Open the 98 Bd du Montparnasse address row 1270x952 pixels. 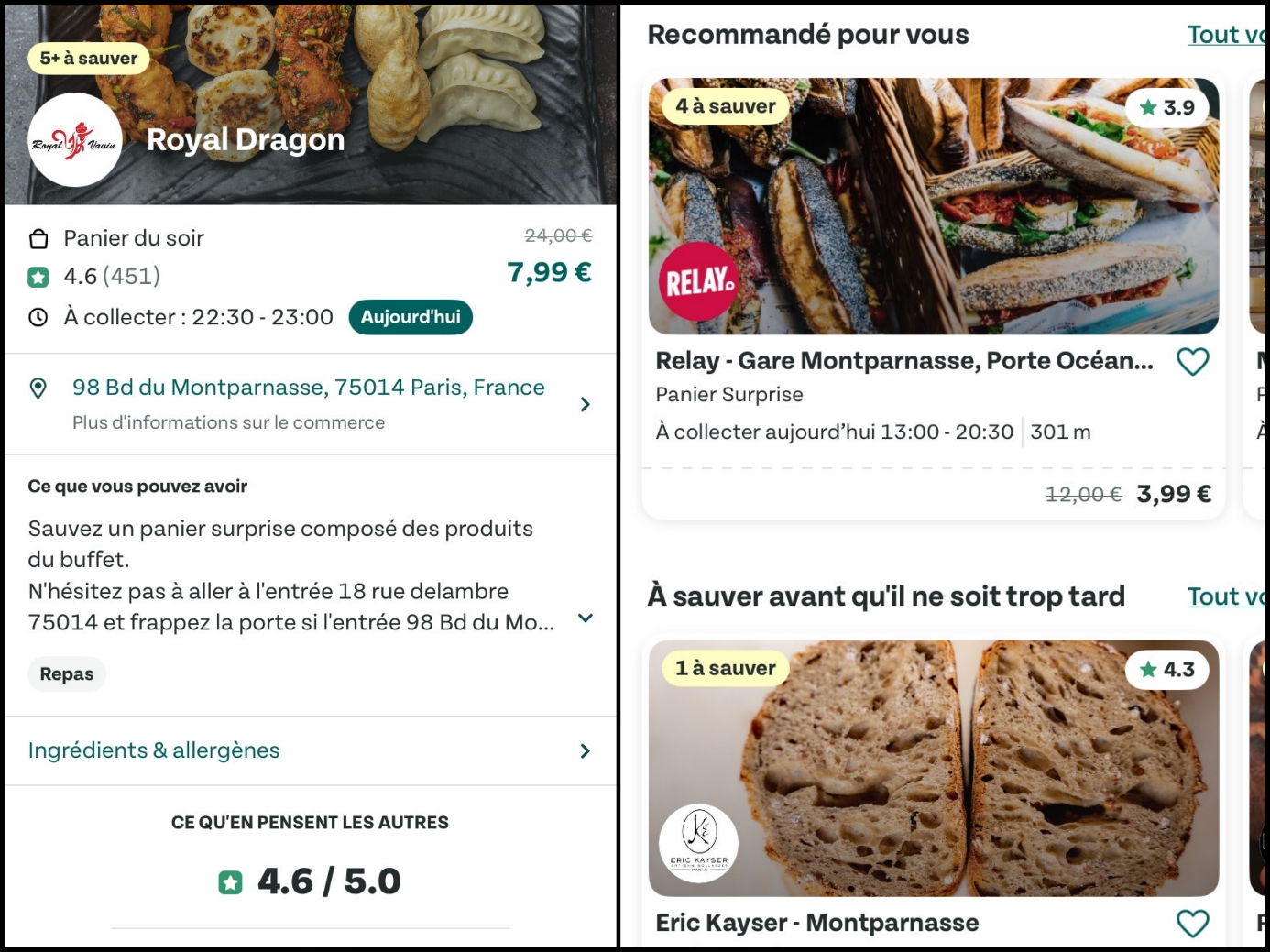point(309,403)
